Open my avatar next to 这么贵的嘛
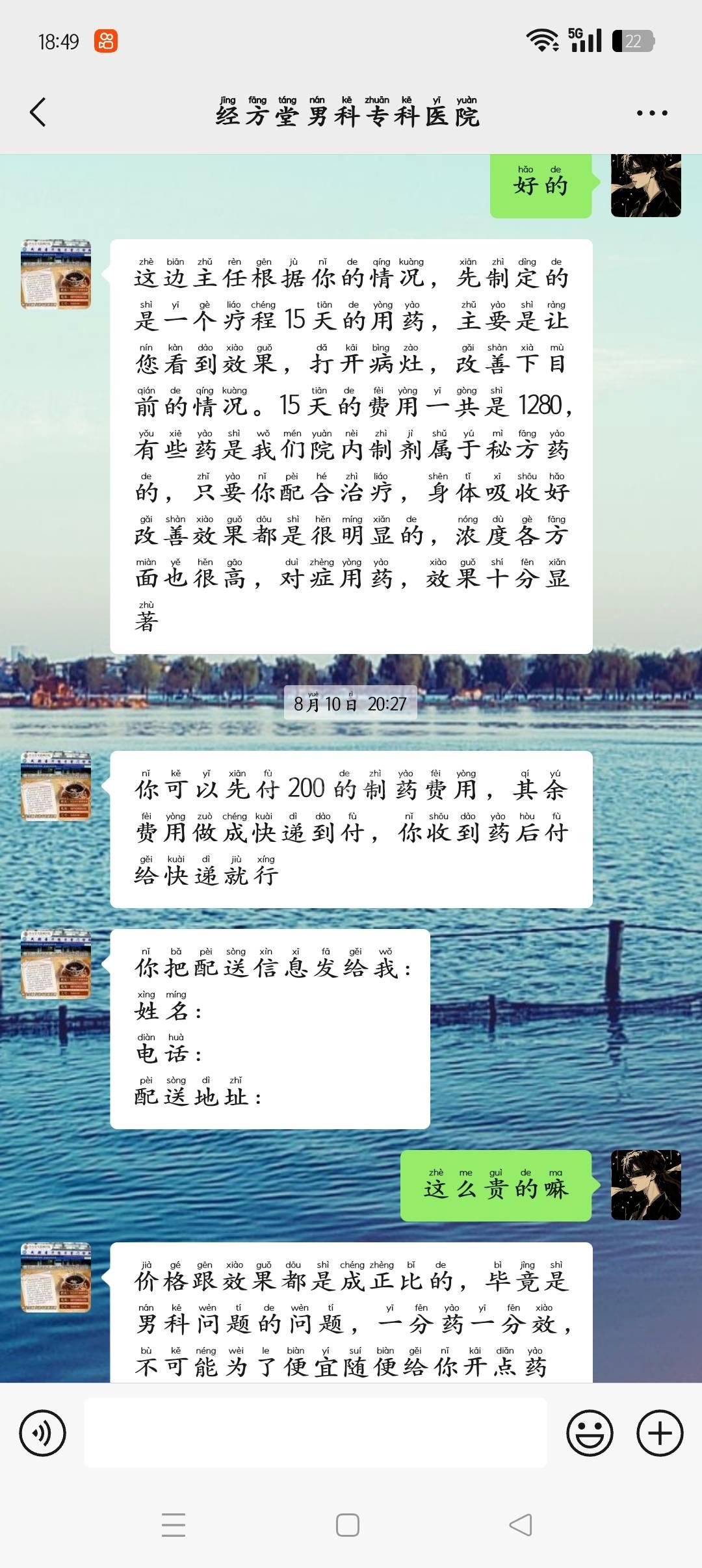The width and height of the screenshot is (702, 1568). tap(645, 1184)
